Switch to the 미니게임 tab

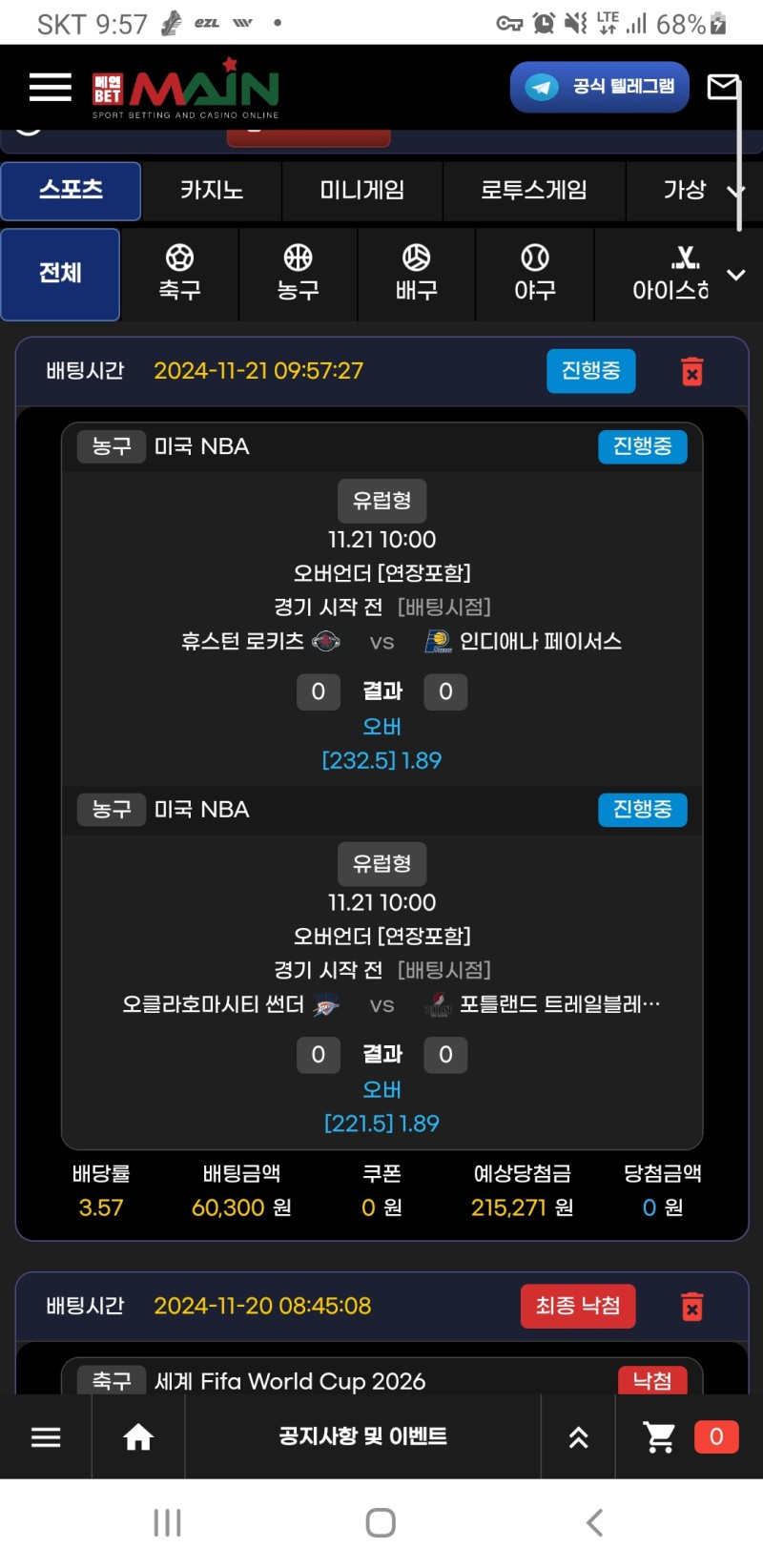click(x=361, y=191)
